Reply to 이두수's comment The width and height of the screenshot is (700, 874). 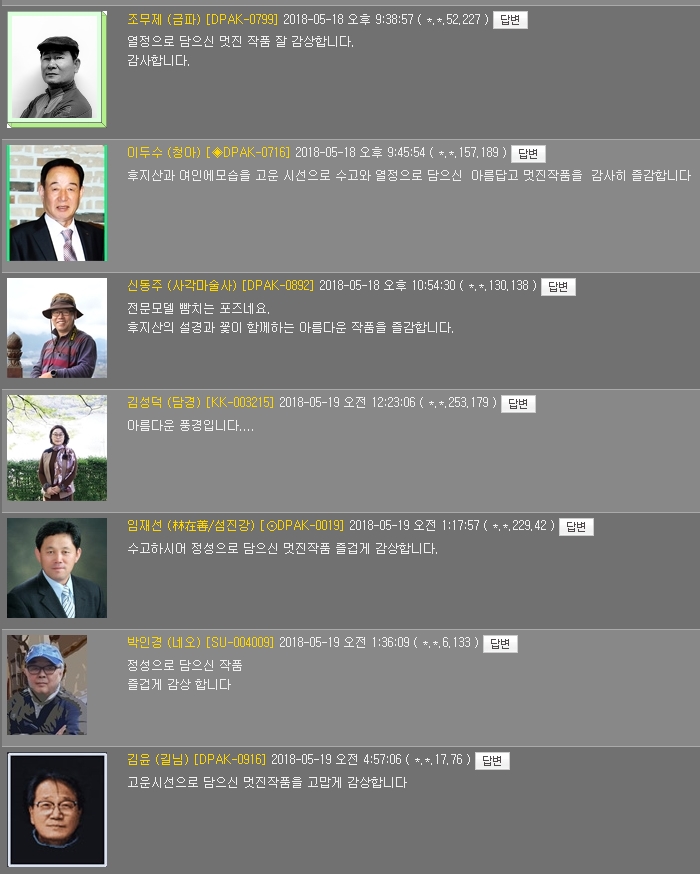point(528,154)
